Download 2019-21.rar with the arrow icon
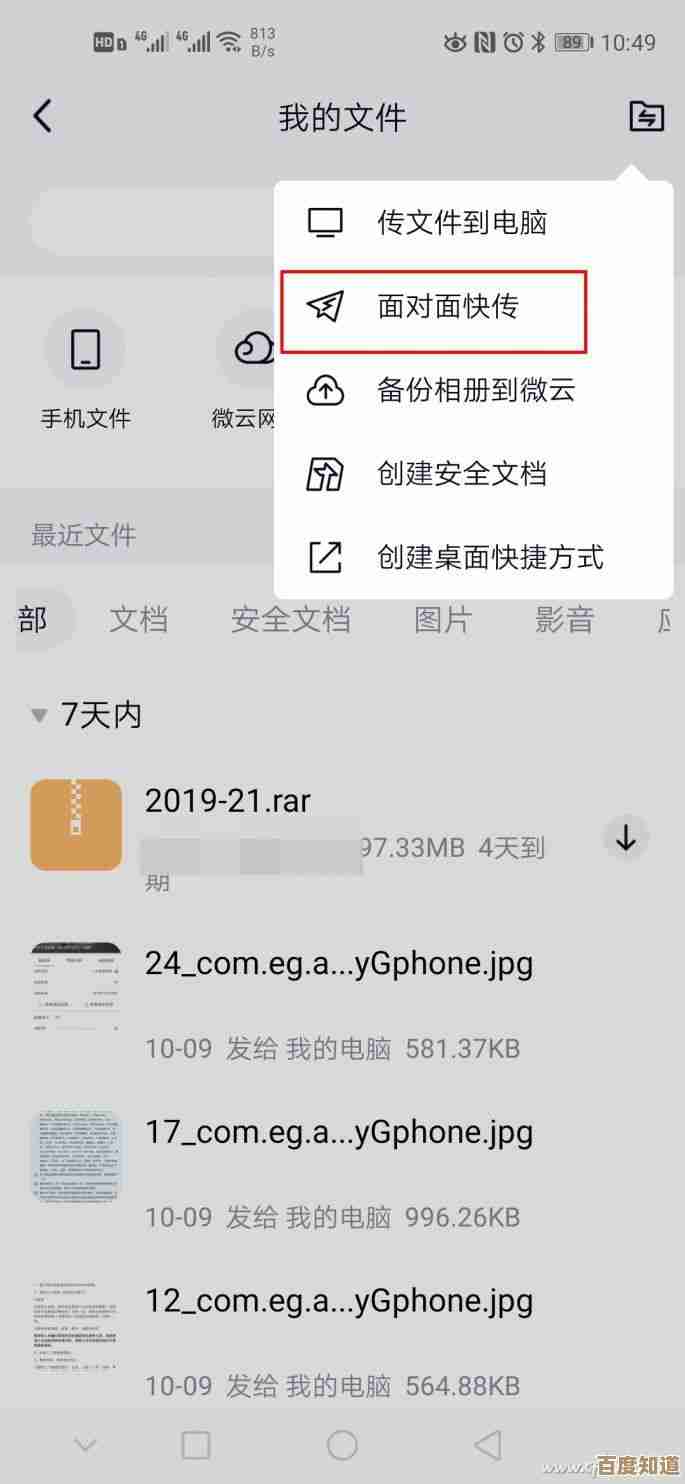Image resolution: width=685 pixels, height=1484 pixels. pos(626,838)
